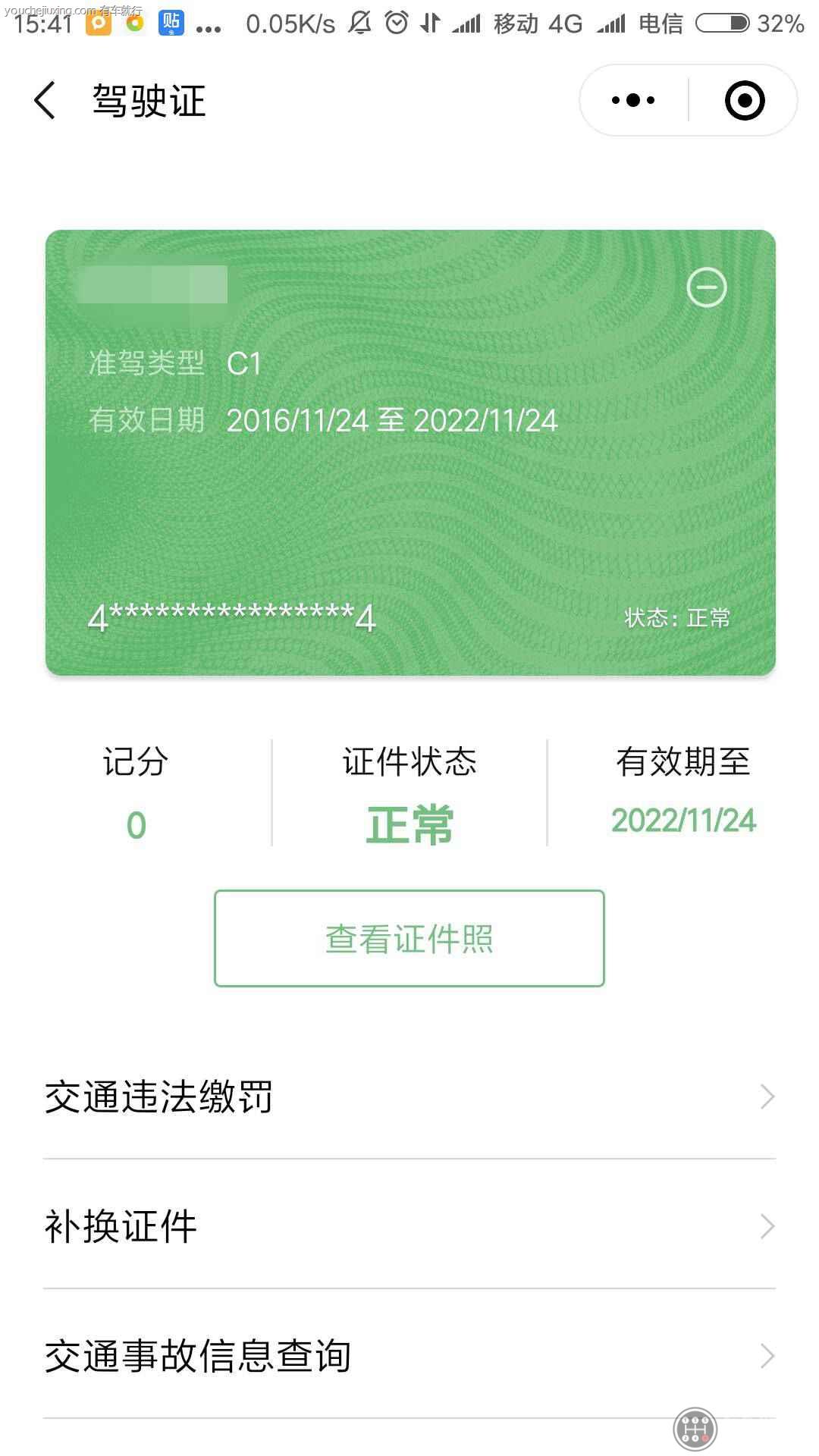819x1456 pixels.
Task: Expand the 交通违法缴罚 row via its chevron
Action: point(768,1096)
